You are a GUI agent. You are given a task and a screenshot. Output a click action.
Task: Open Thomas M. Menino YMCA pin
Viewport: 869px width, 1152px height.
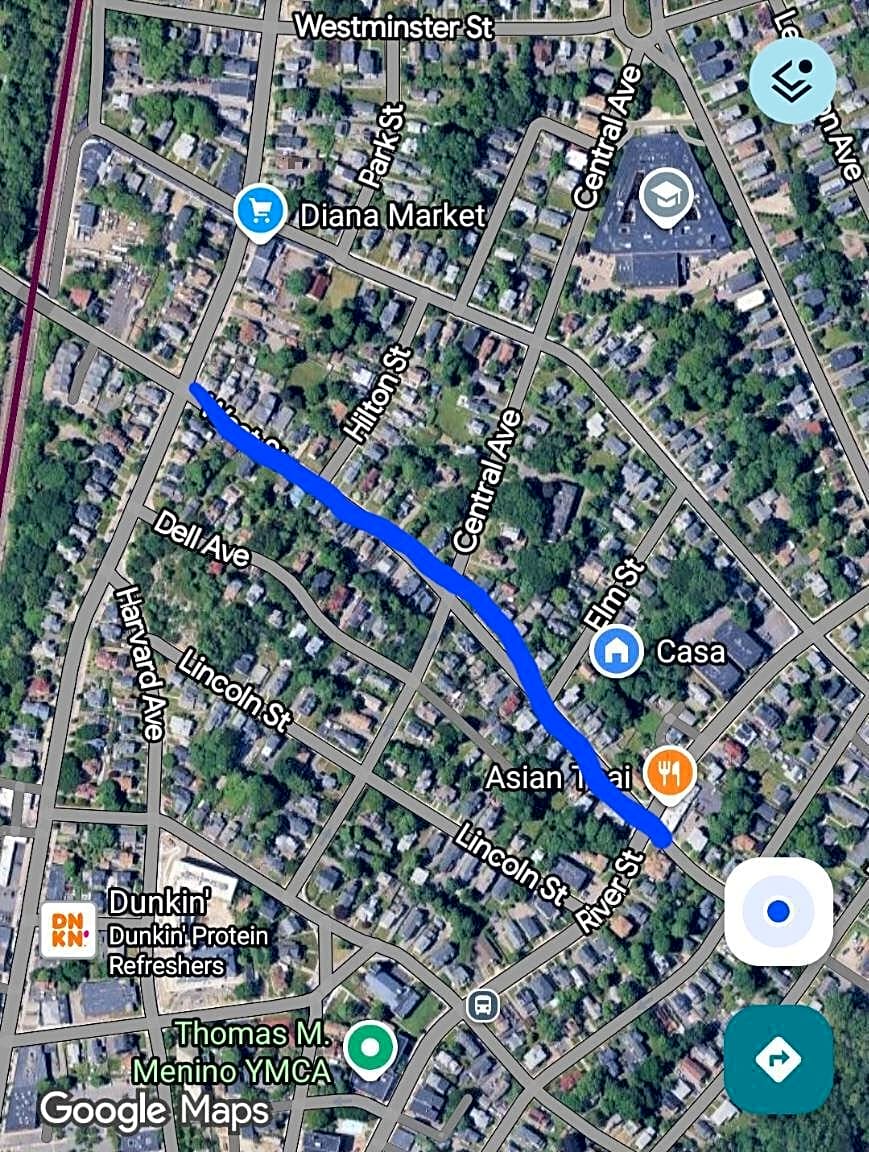(x=370, y=1048)
